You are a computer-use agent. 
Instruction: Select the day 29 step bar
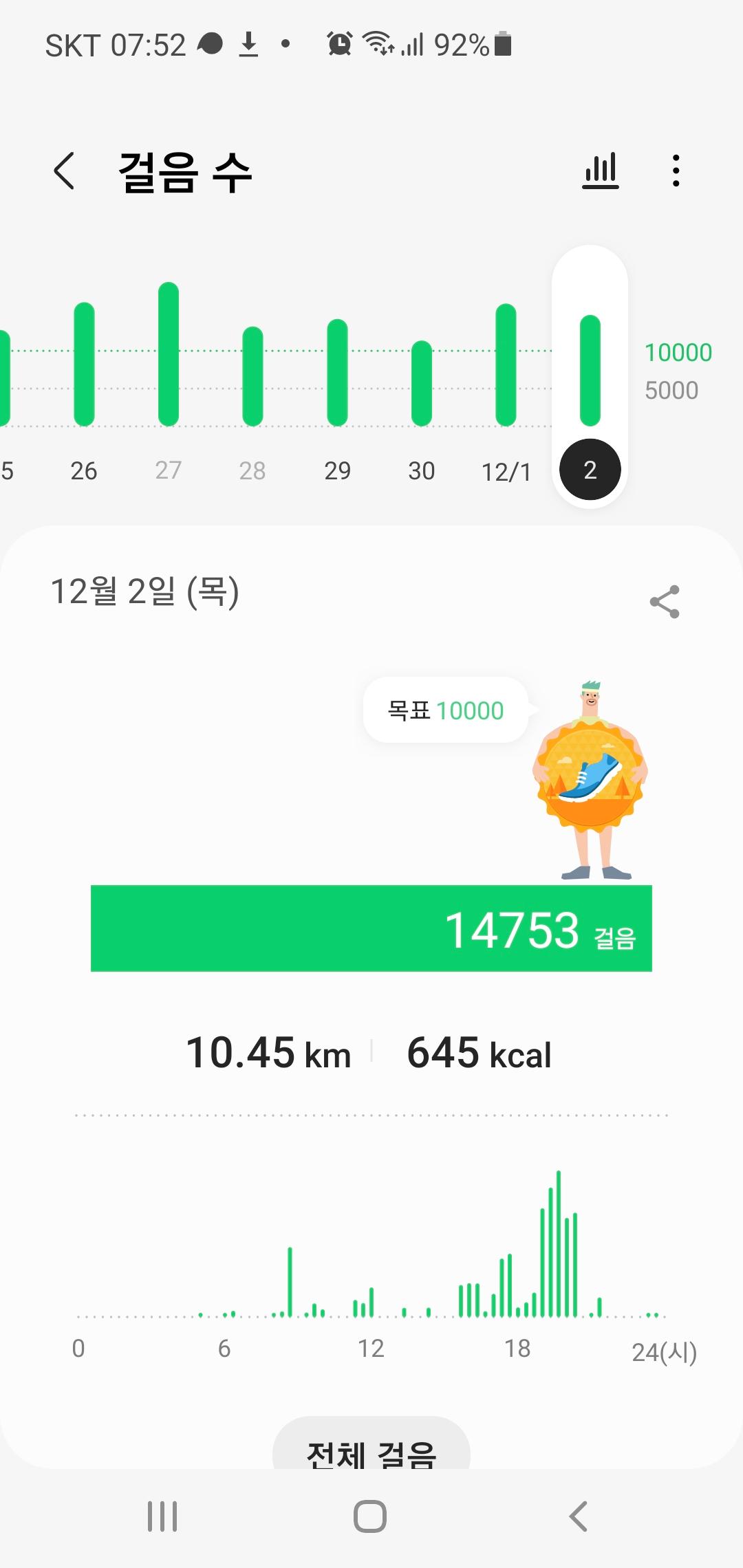(337, 373)
